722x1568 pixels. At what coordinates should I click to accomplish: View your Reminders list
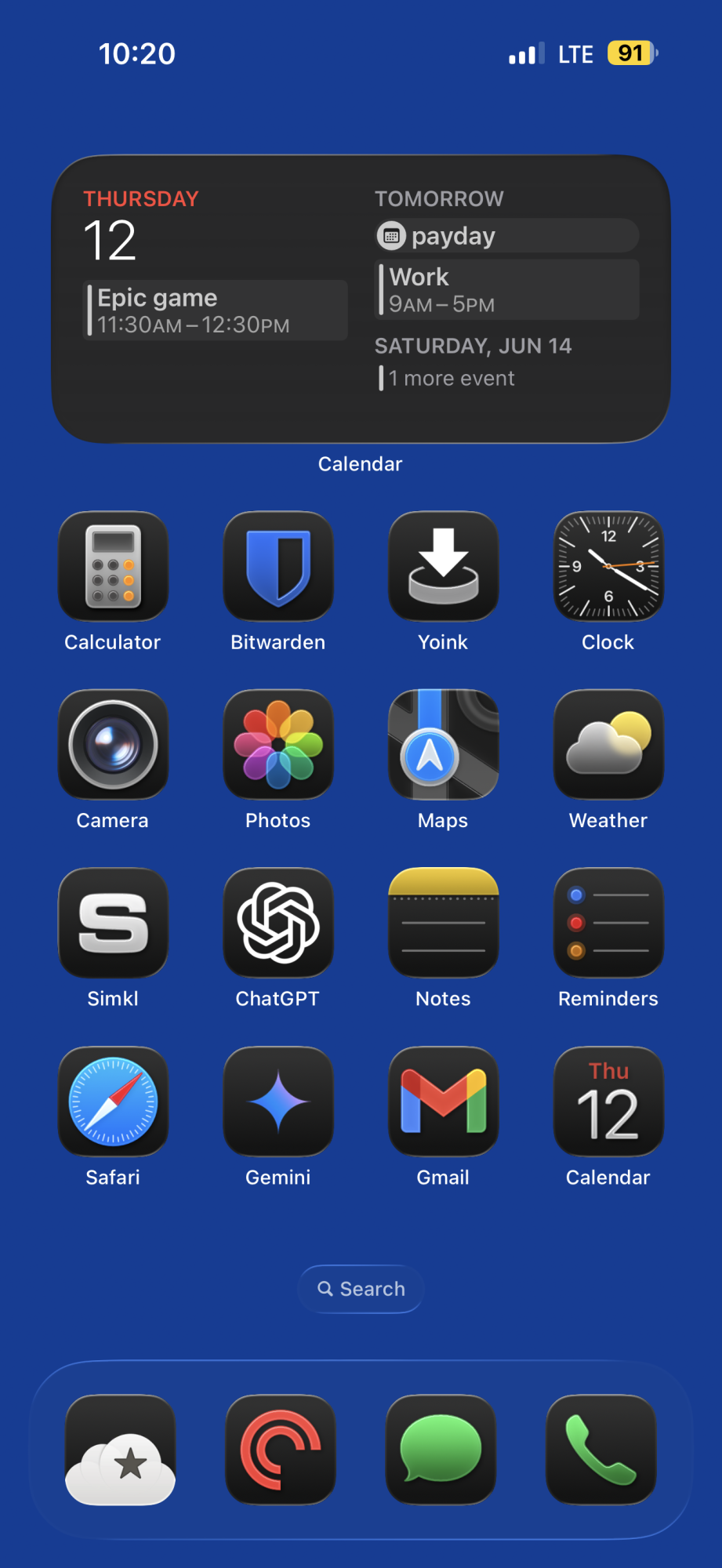coord(608,923)
